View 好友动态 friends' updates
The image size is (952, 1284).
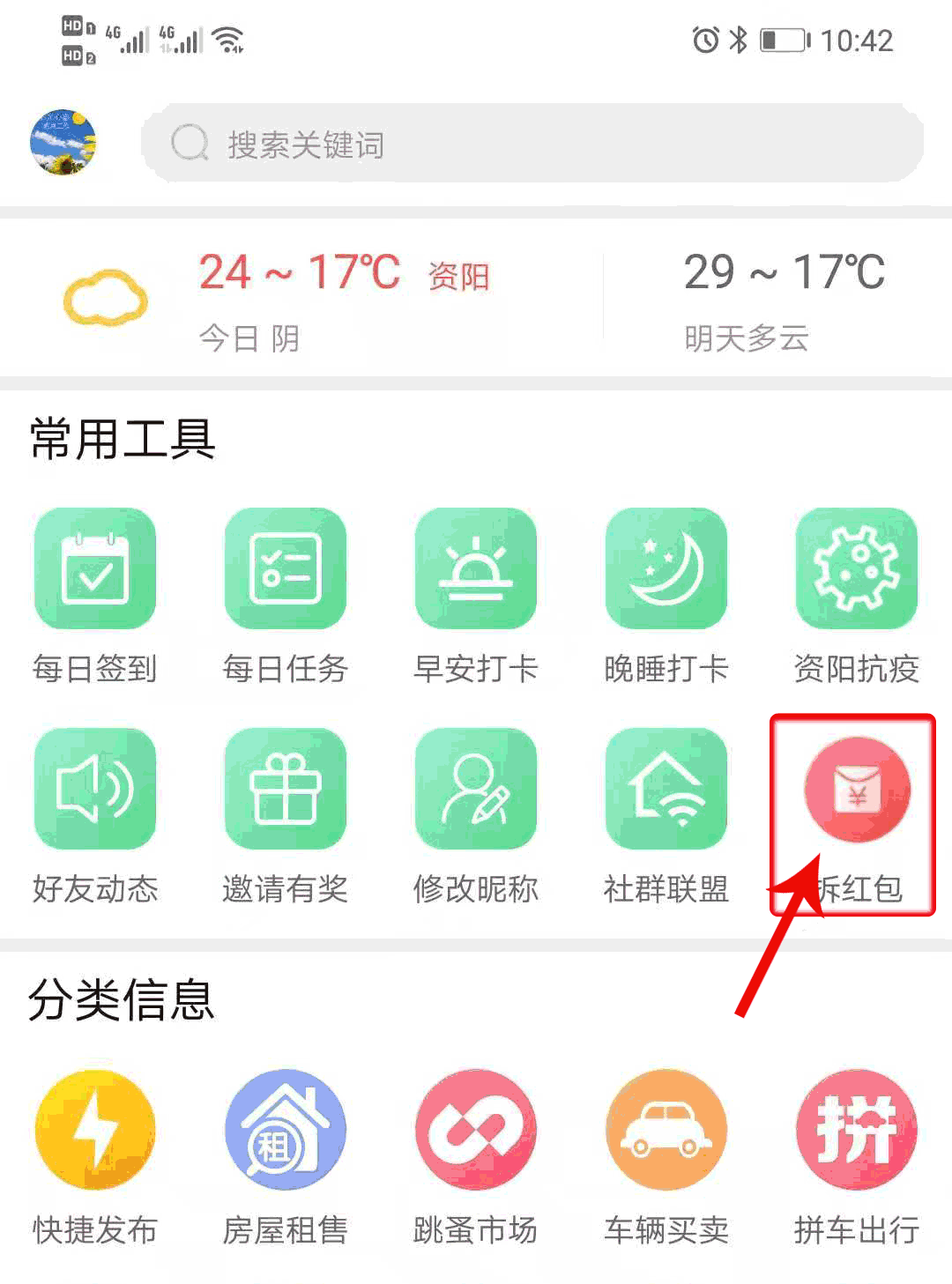[x=95, y=789]
